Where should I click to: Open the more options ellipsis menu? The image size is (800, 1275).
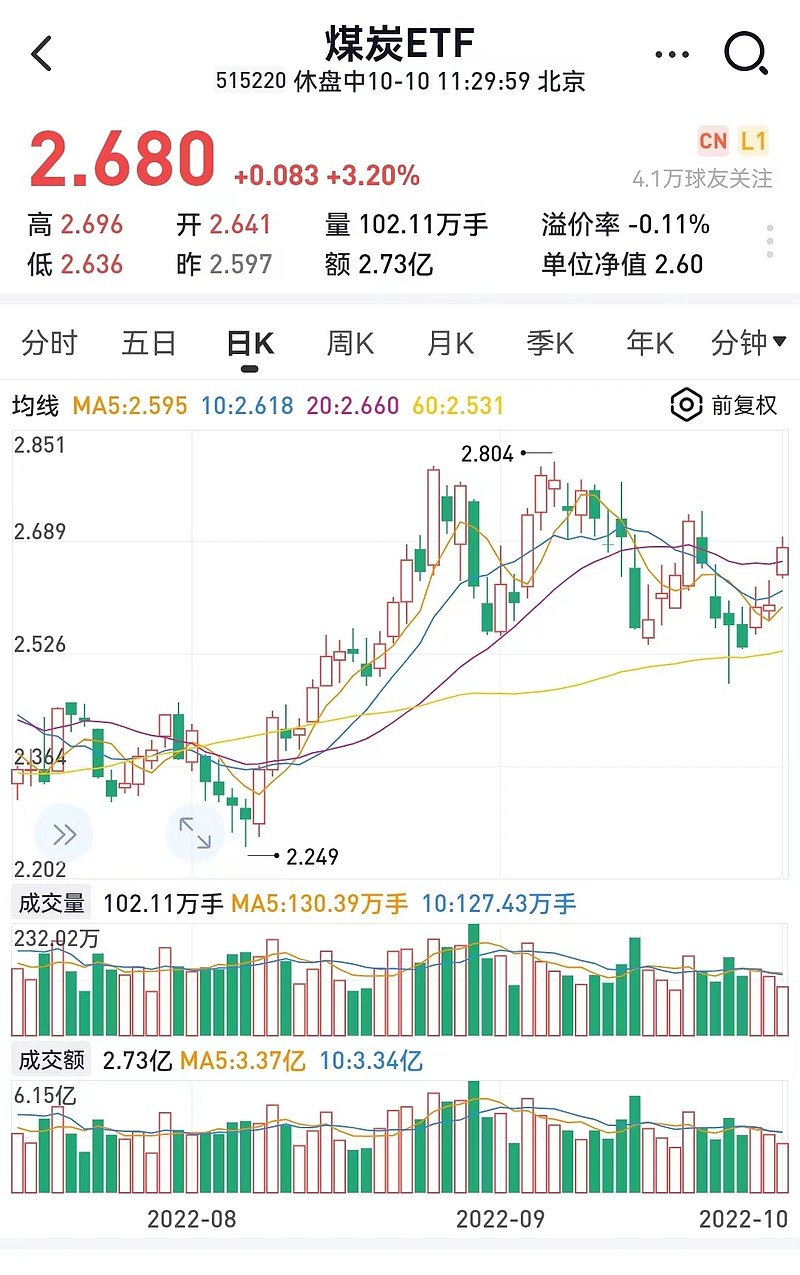671,54
